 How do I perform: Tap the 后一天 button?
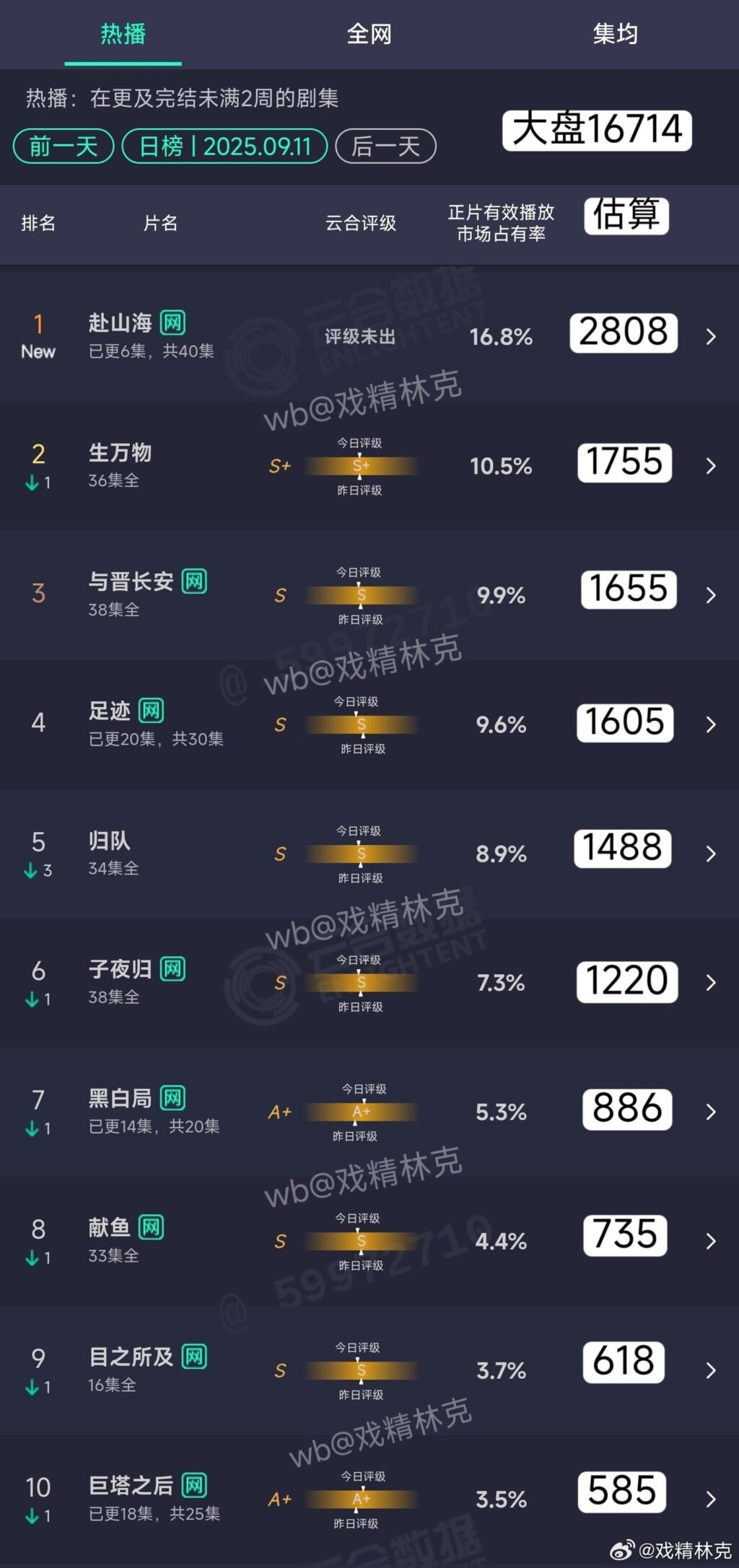click(x=385, y=146)
